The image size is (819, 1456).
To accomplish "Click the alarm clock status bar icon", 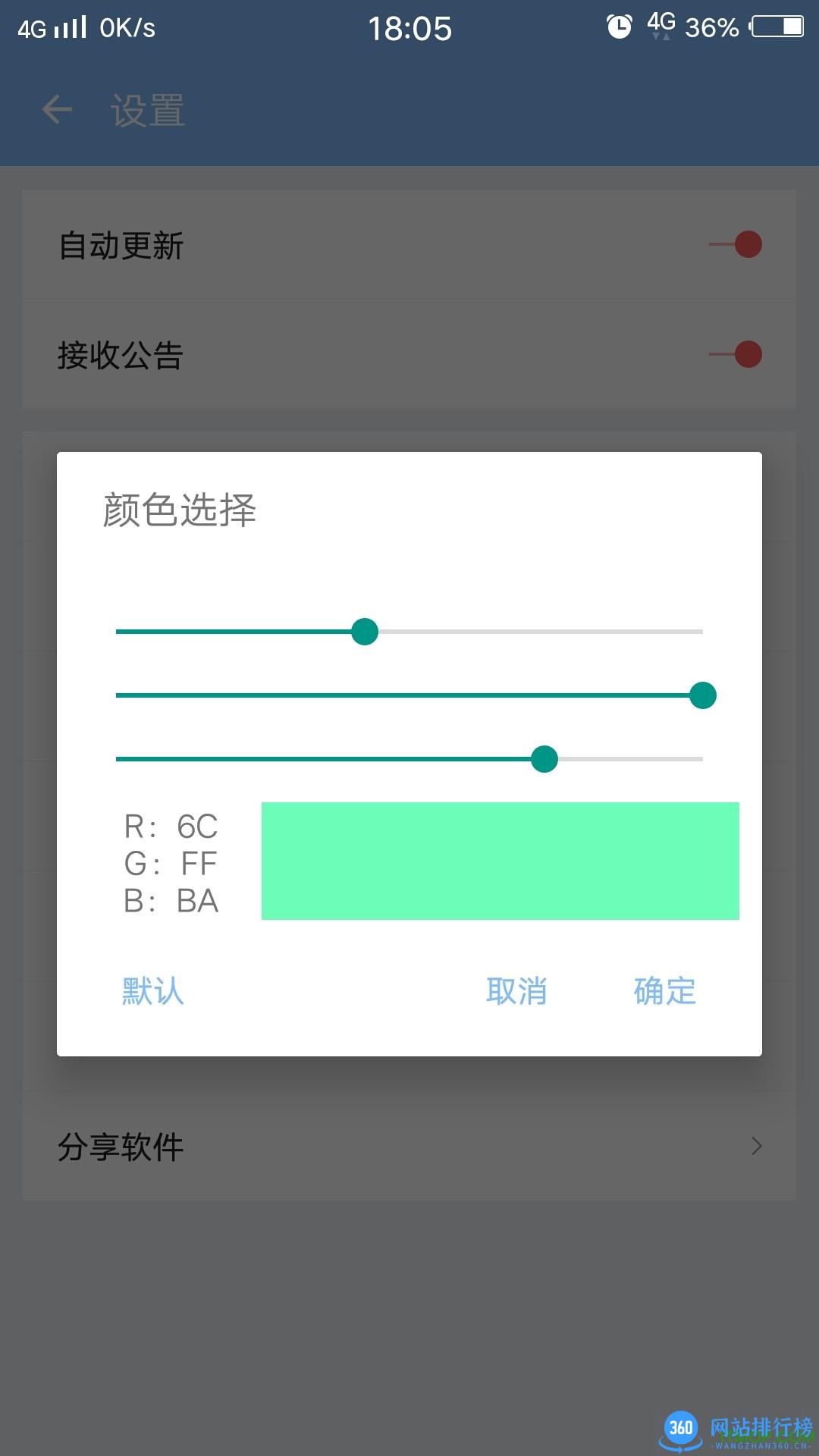I will (619, 24).
